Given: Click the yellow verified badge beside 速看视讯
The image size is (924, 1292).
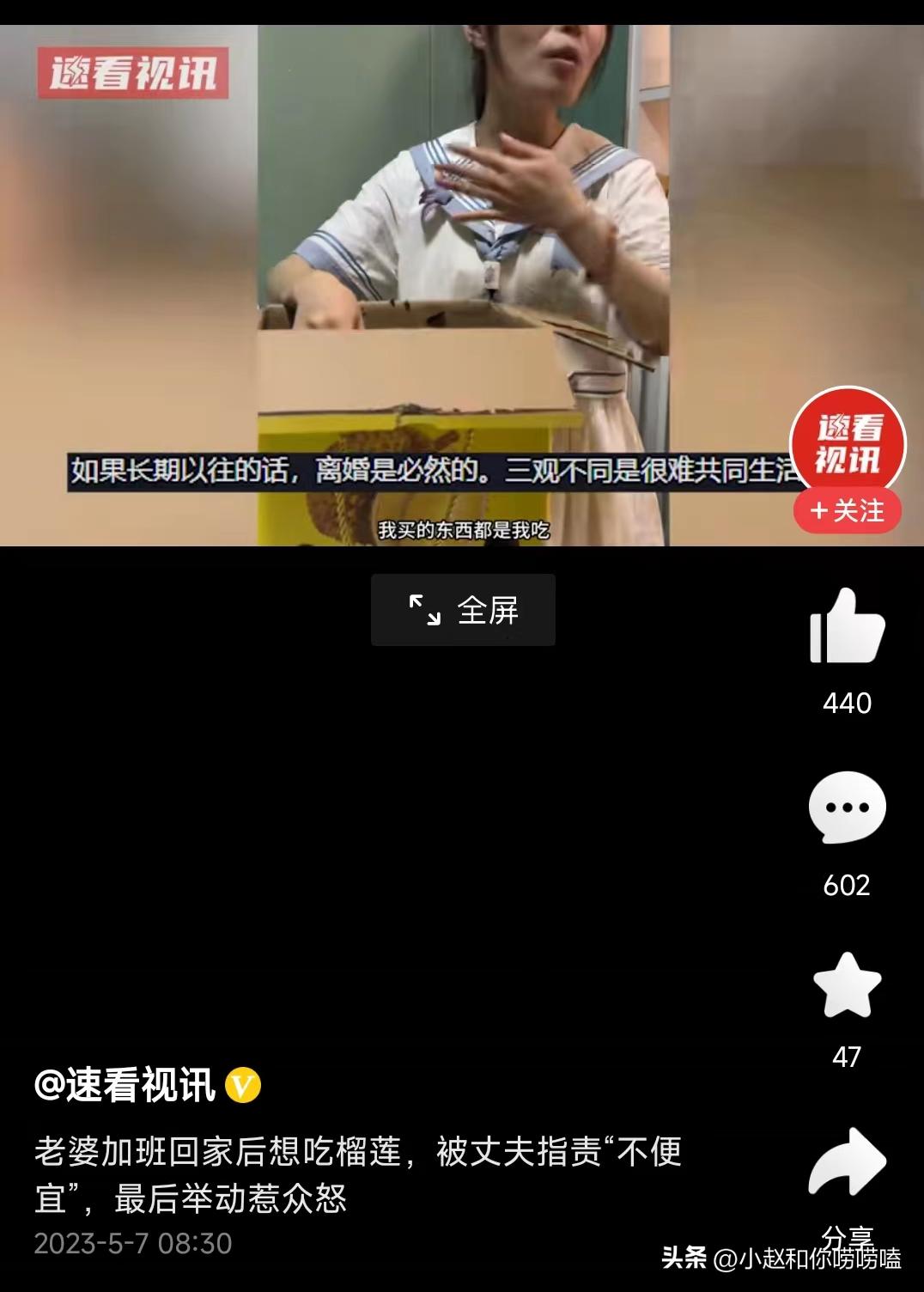Looking at the screenshot, I should (x=243, y=1085).
